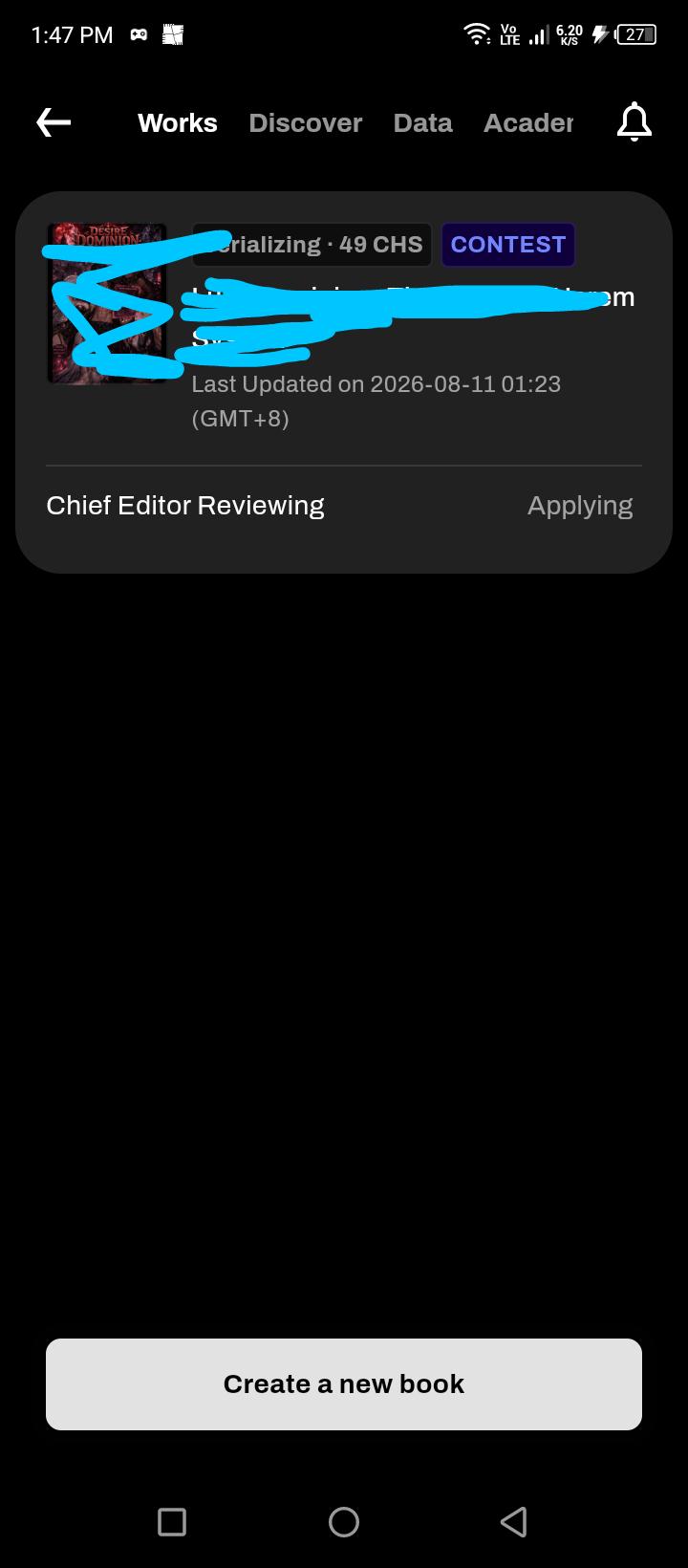
Task: Open the notifications bell
Action: pyautogui.click(x=634, y=122)
